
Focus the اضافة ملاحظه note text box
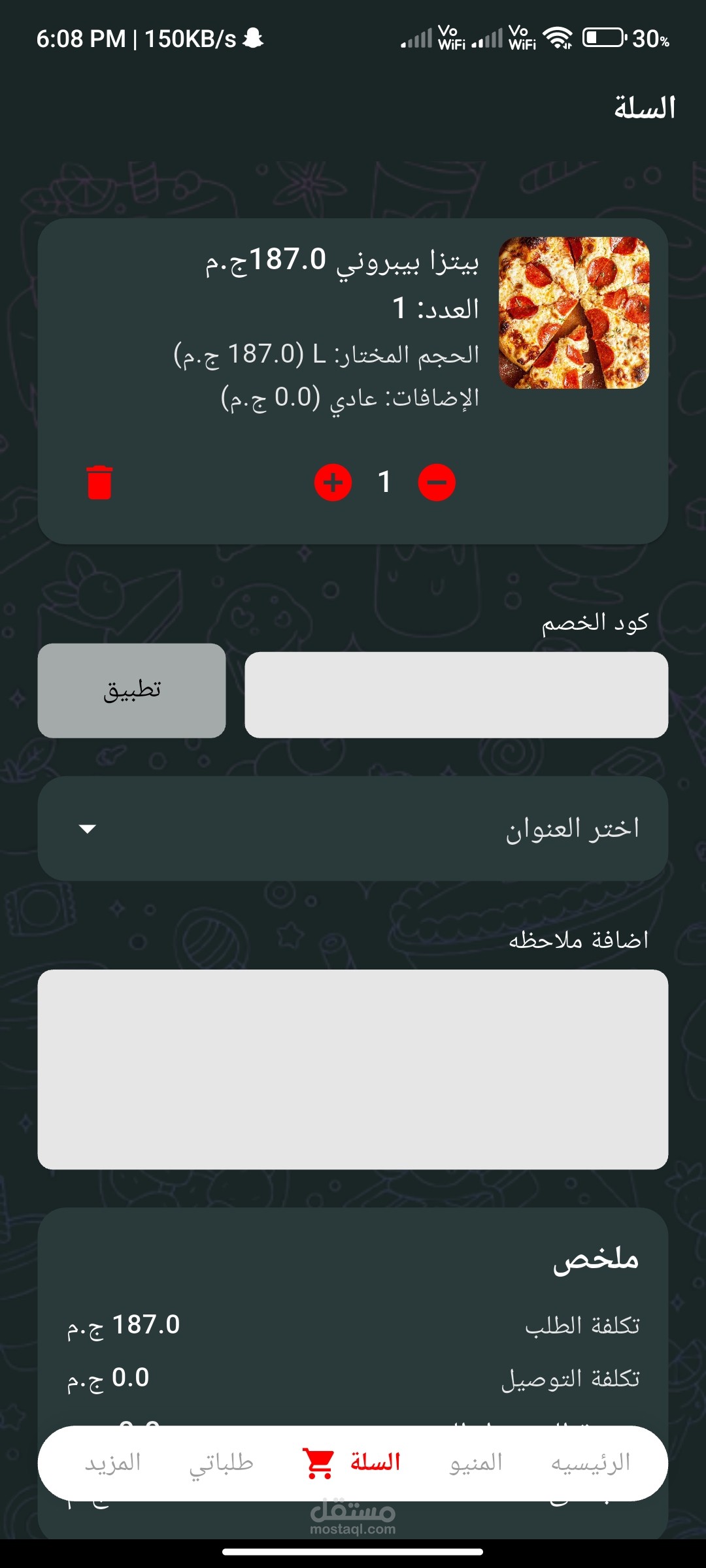[x=353, y=1070]
